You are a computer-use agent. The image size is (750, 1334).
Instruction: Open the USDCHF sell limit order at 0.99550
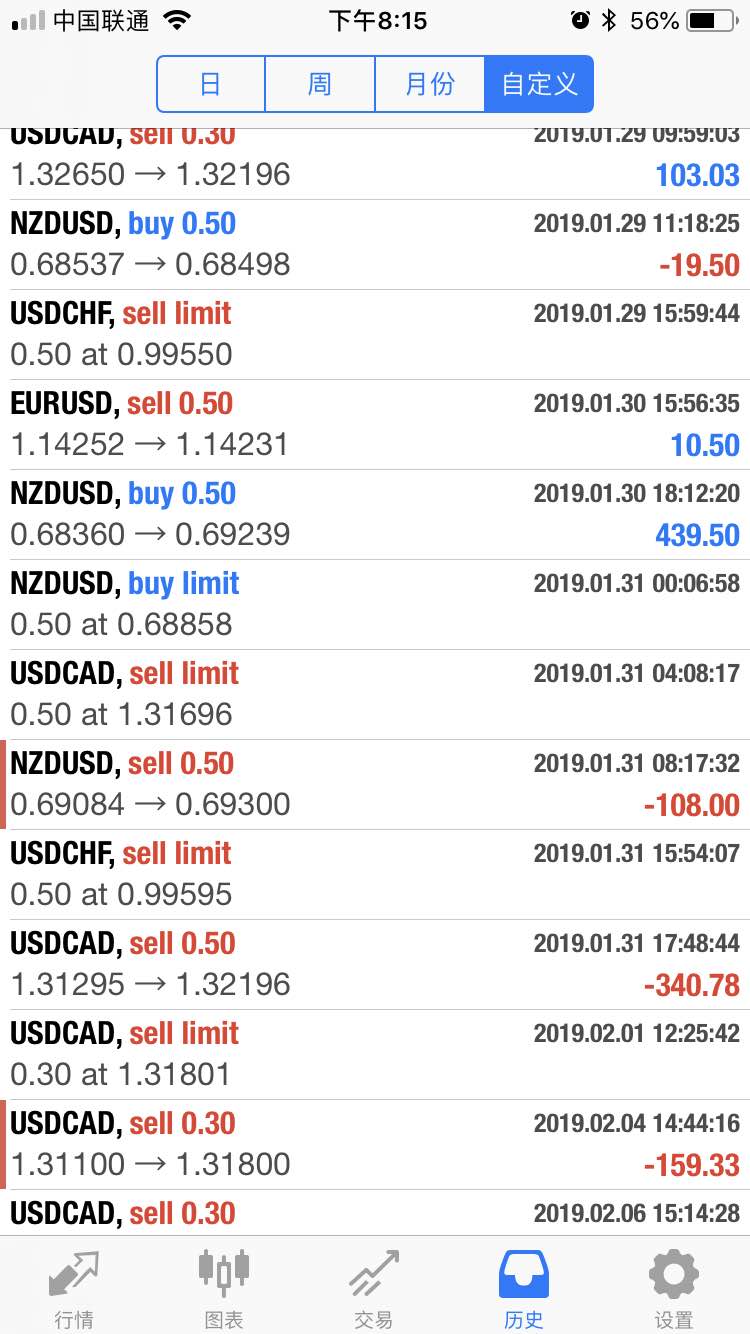click(x=375, y=335)
